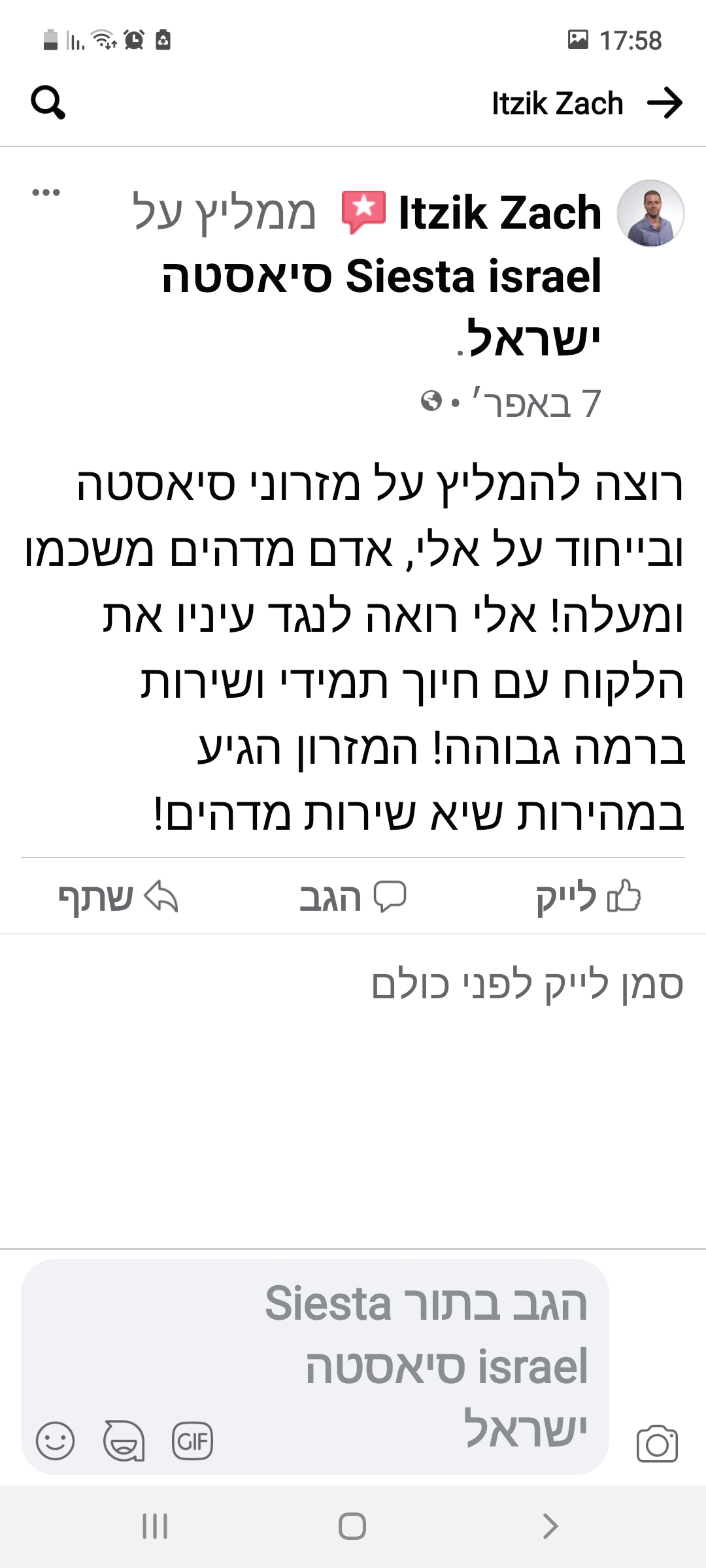Tap הגב to comment on the post

pyautogui.click(x=352, y=896)
